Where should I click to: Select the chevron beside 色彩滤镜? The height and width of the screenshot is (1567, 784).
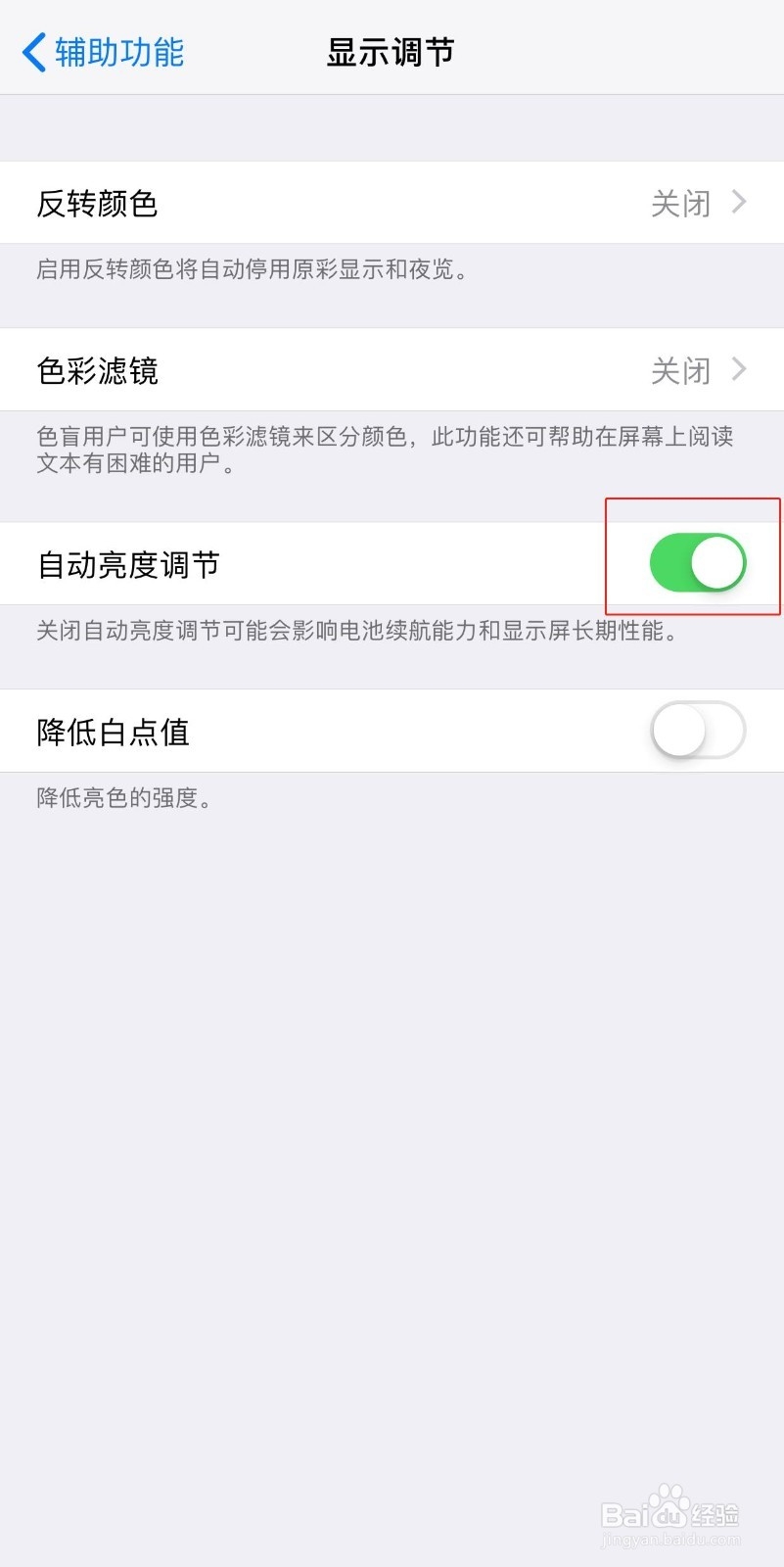739,369
